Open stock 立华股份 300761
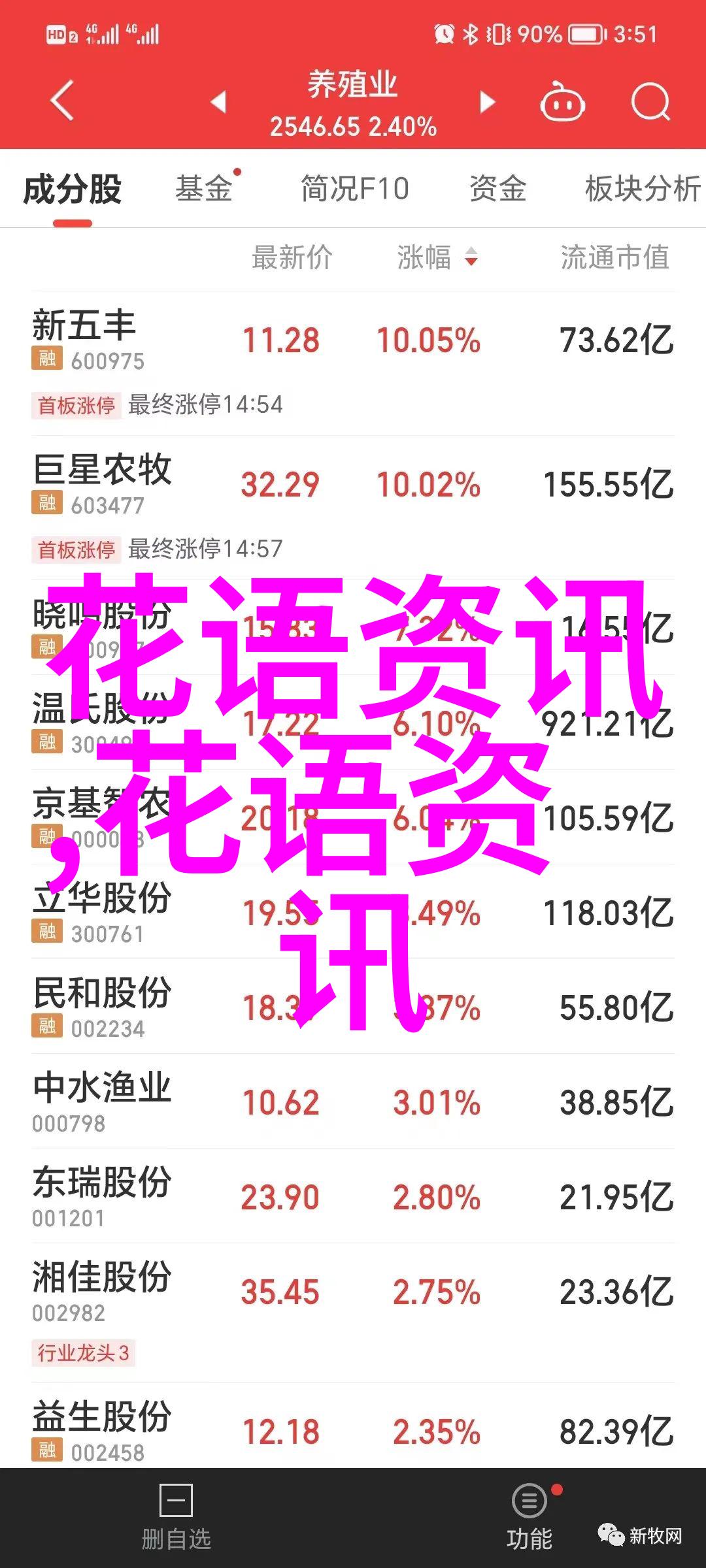The width and height of the screenshot is (706, 1568). (x=353, y=912)
